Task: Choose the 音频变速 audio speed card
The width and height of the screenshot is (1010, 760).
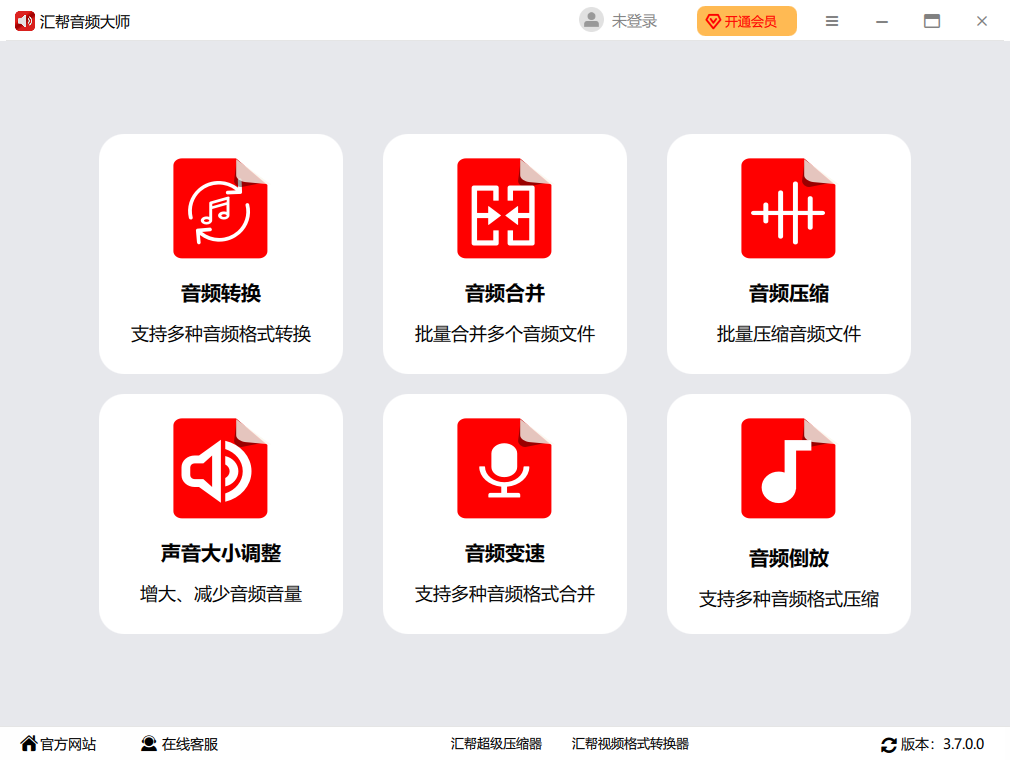Action: tap(504, 513)
